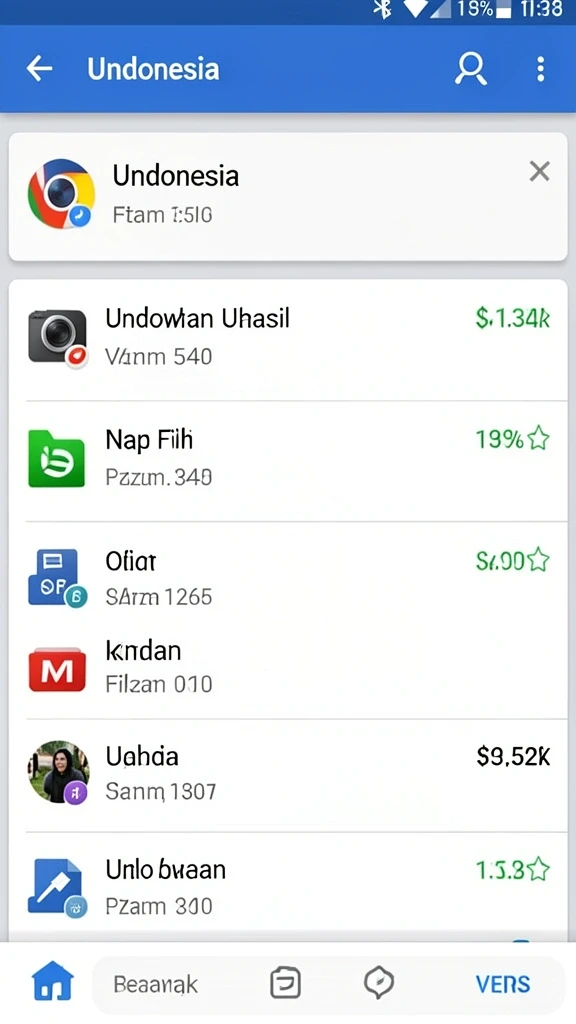
Task: Open the Unlo bwaan item
Action: (288, 887)
